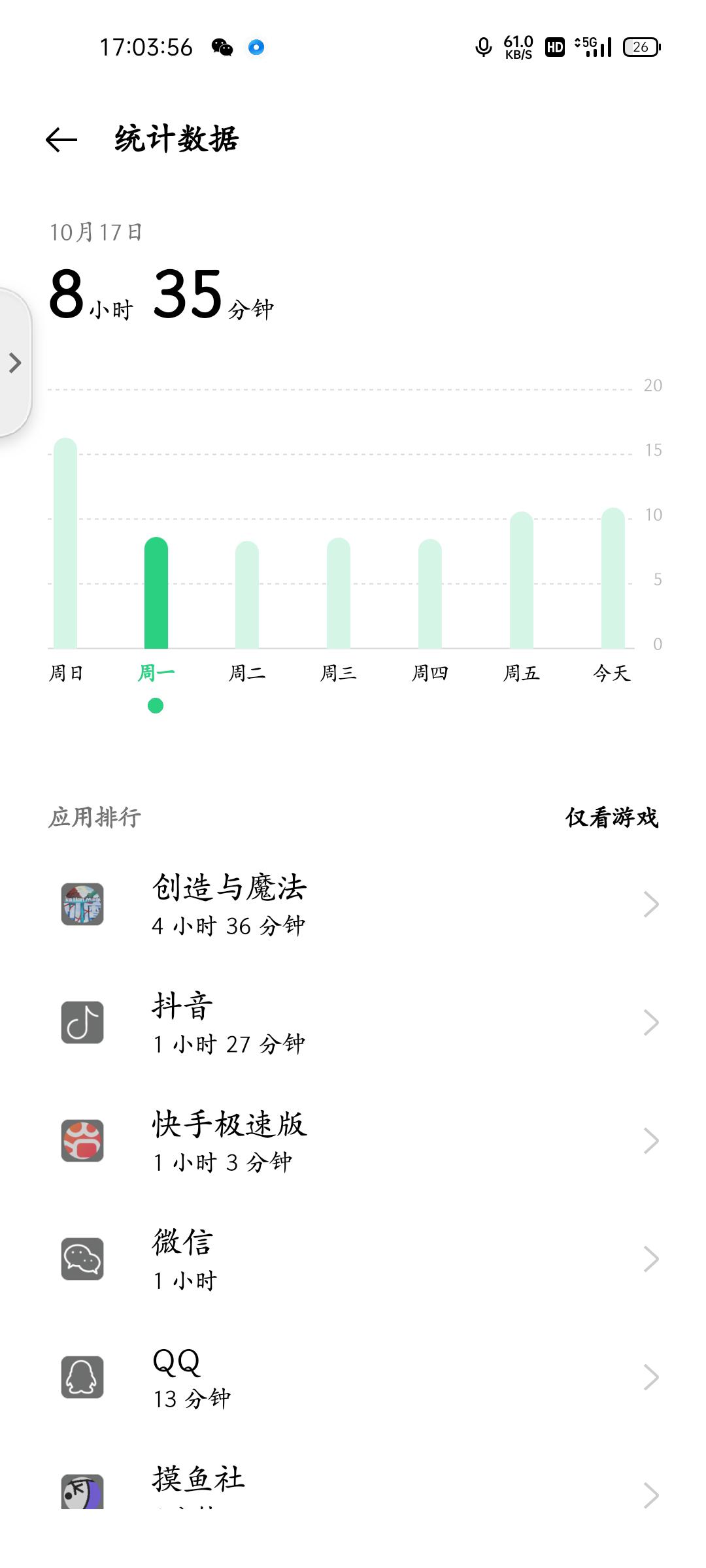706x1568 pixels.
Task: Open 抖音 usage details
Action: [x=353, y=1022]
